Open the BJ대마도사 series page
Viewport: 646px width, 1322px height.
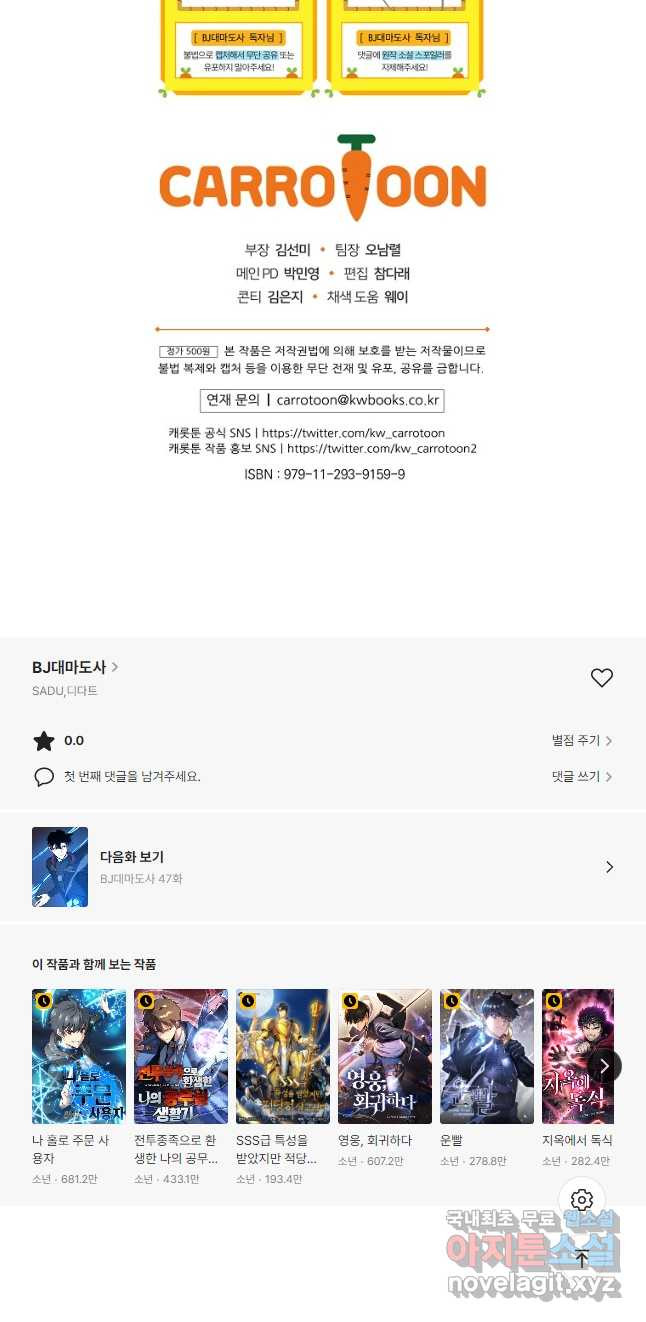coord(75,667)
